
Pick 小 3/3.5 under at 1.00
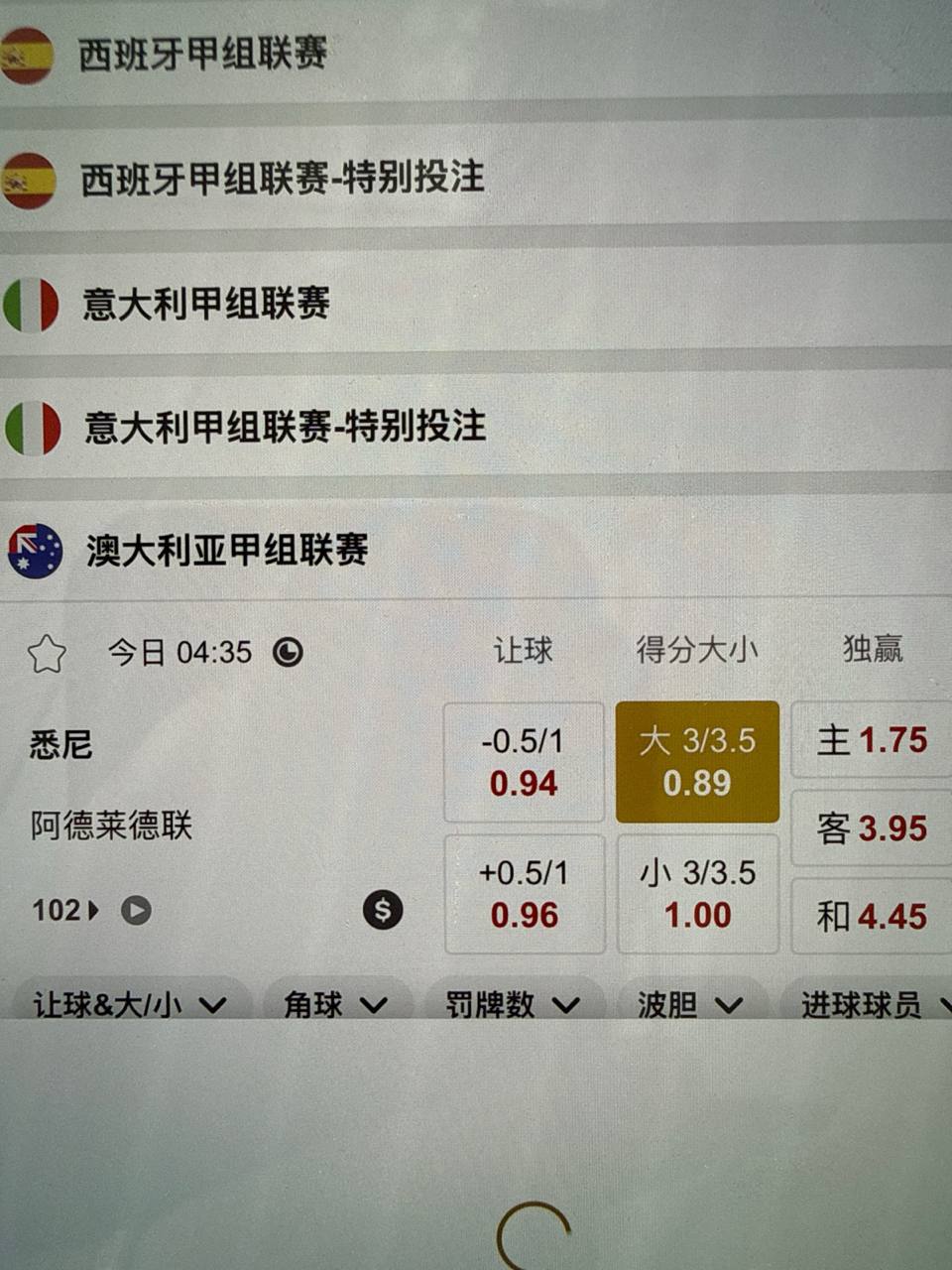pyautogui.click(x=697, y=894)
